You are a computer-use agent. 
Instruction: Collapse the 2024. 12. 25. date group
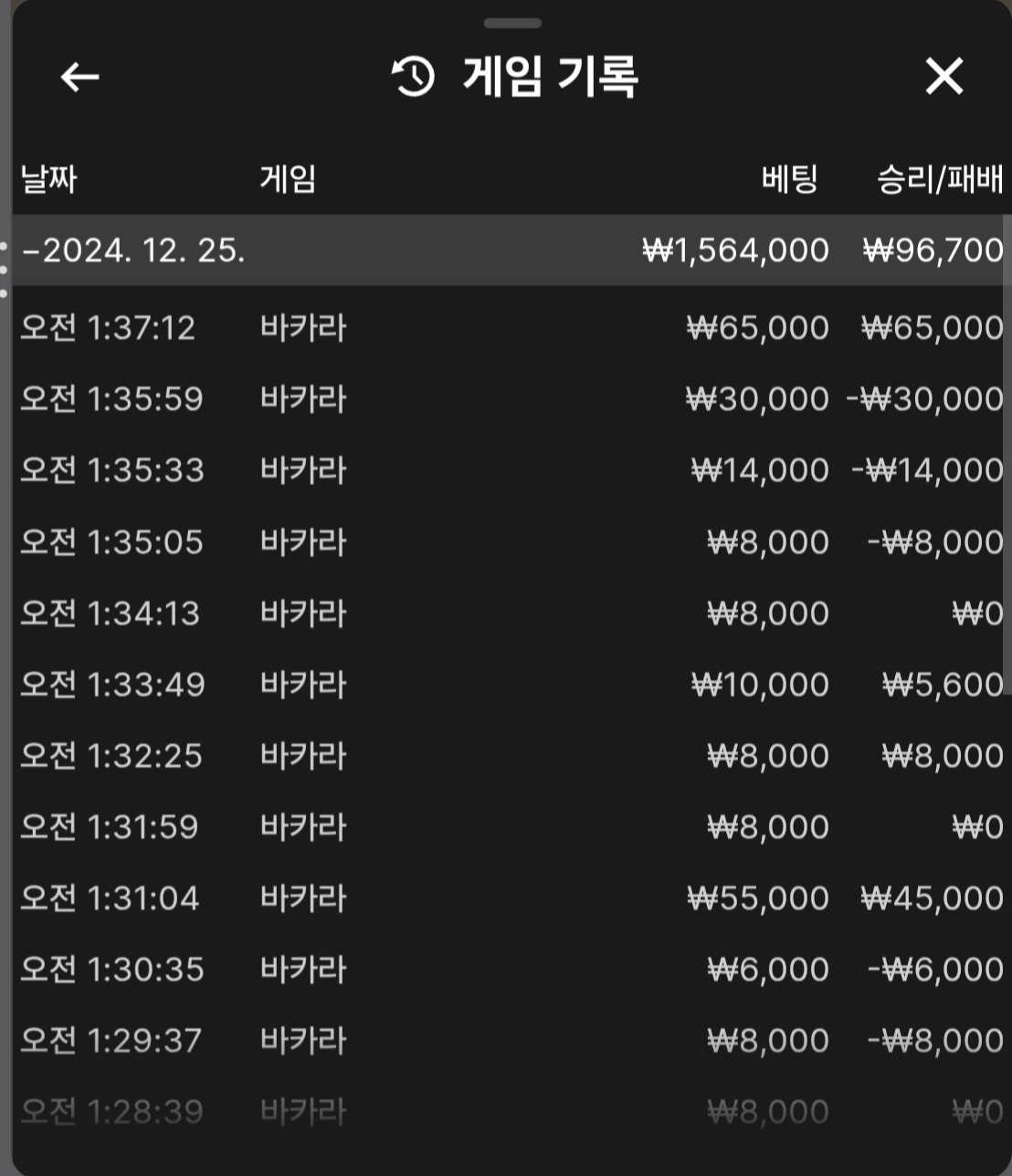tap(133, 250)
